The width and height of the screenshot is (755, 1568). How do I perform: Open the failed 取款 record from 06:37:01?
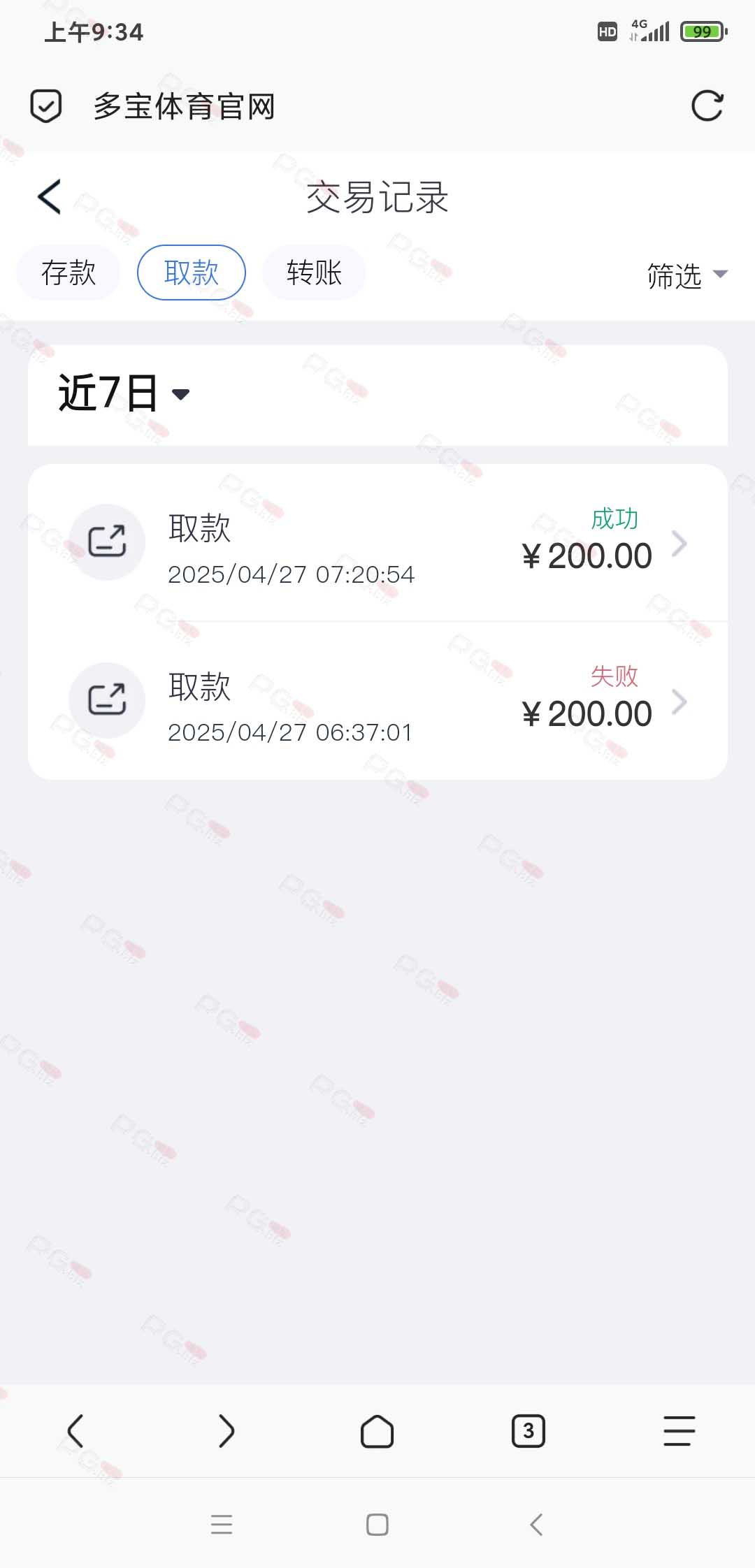point(377,701)
